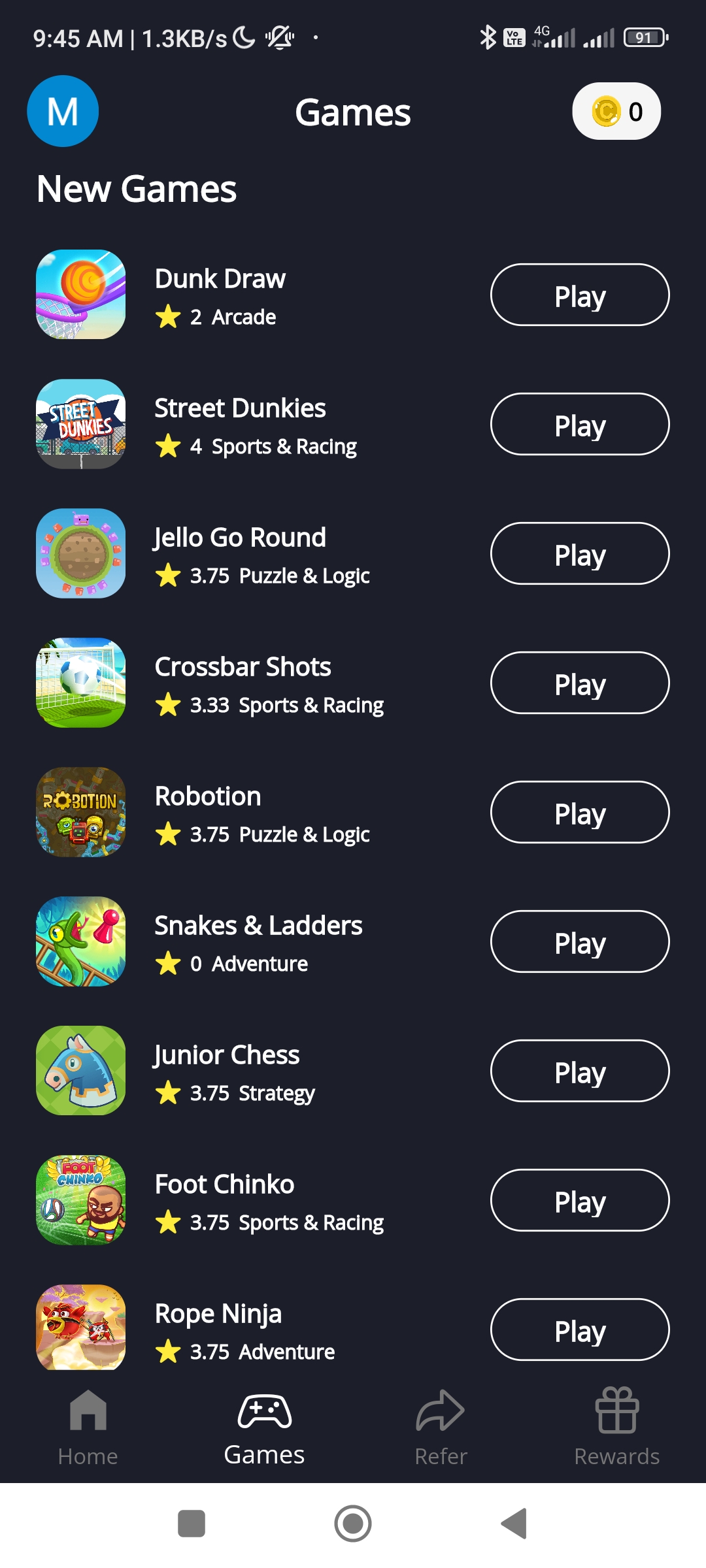
Task: Play Junior Chess
Action: pos(579,1071)
